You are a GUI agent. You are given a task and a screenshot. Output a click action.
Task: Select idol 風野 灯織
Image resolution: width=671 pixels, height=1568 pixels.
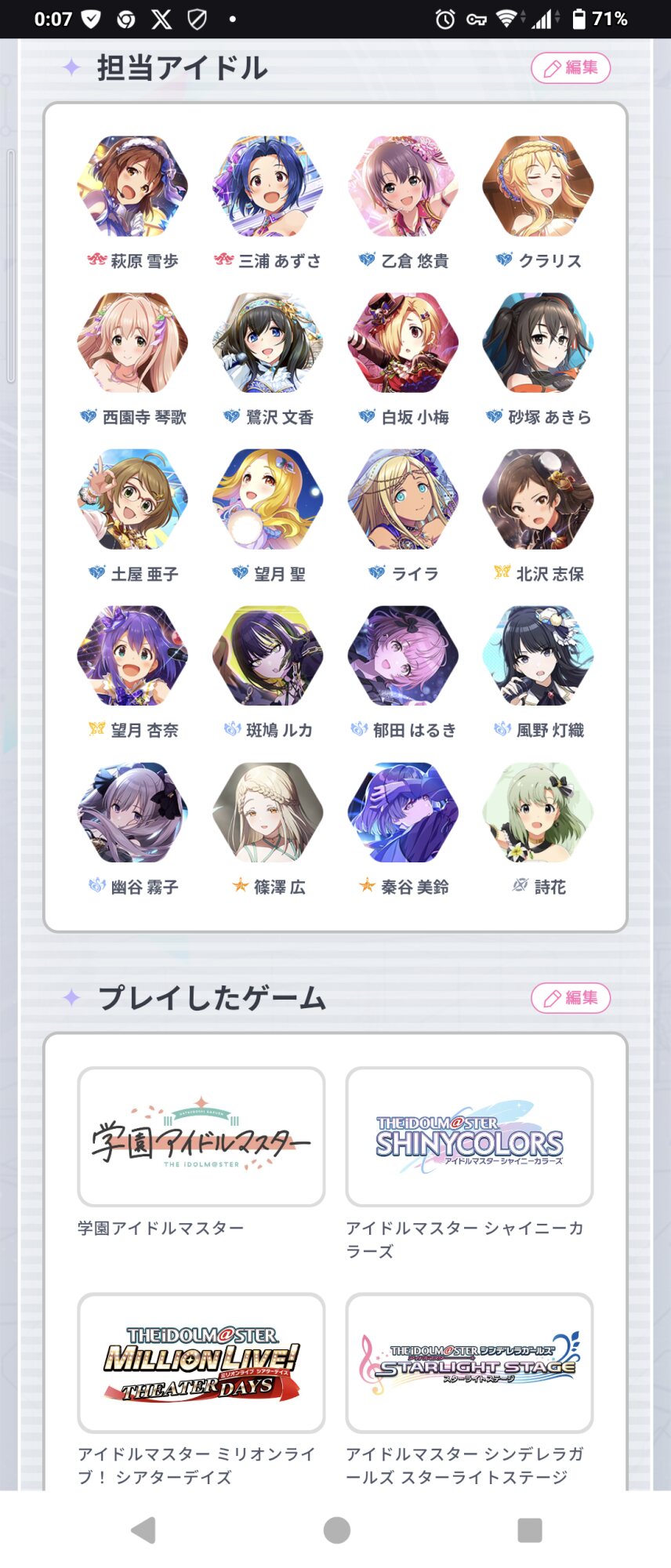tap(539, 656)
